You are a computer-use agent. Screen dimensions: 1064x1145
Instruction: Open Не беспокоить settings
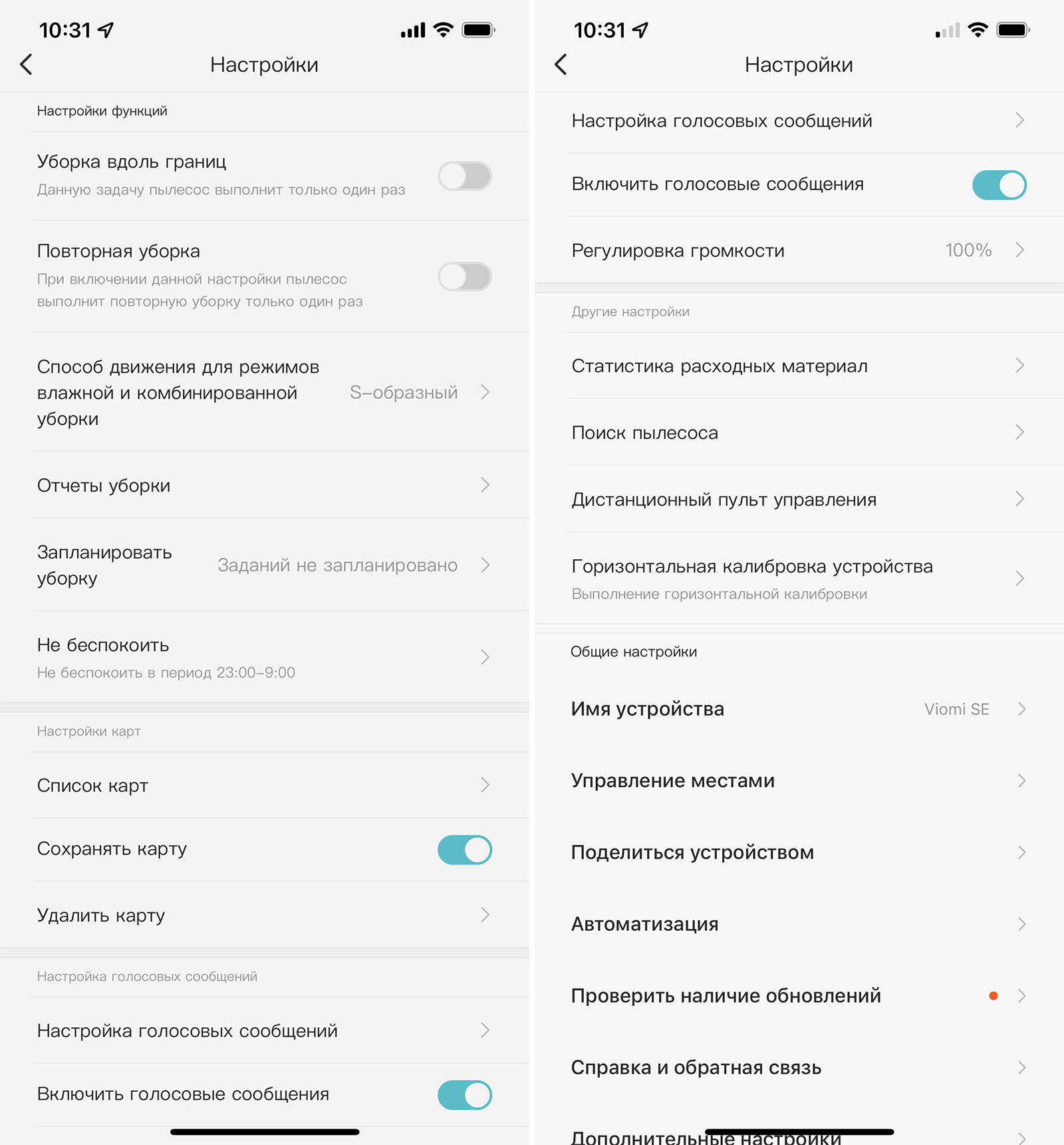(x=265, y=657)
